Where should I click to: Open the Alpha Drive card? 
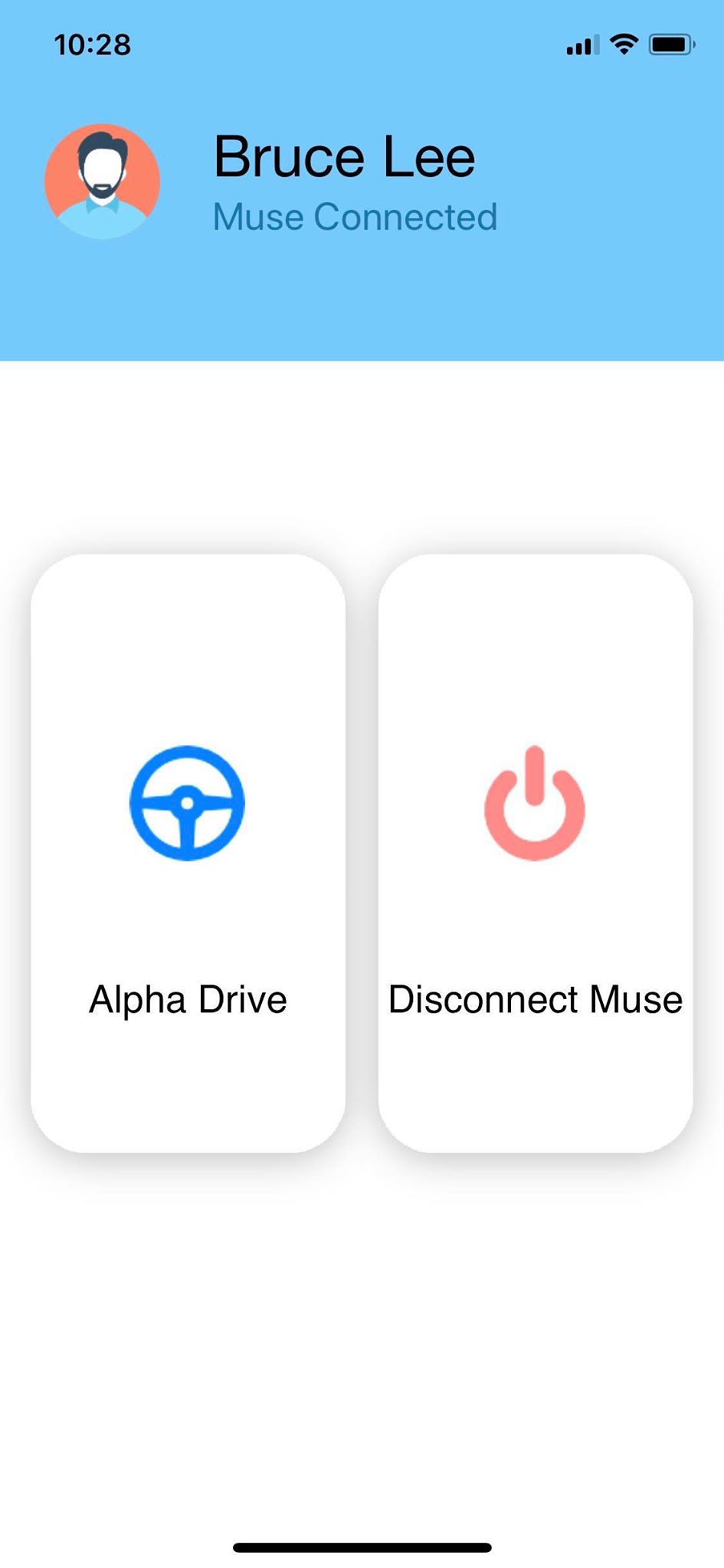188,853
